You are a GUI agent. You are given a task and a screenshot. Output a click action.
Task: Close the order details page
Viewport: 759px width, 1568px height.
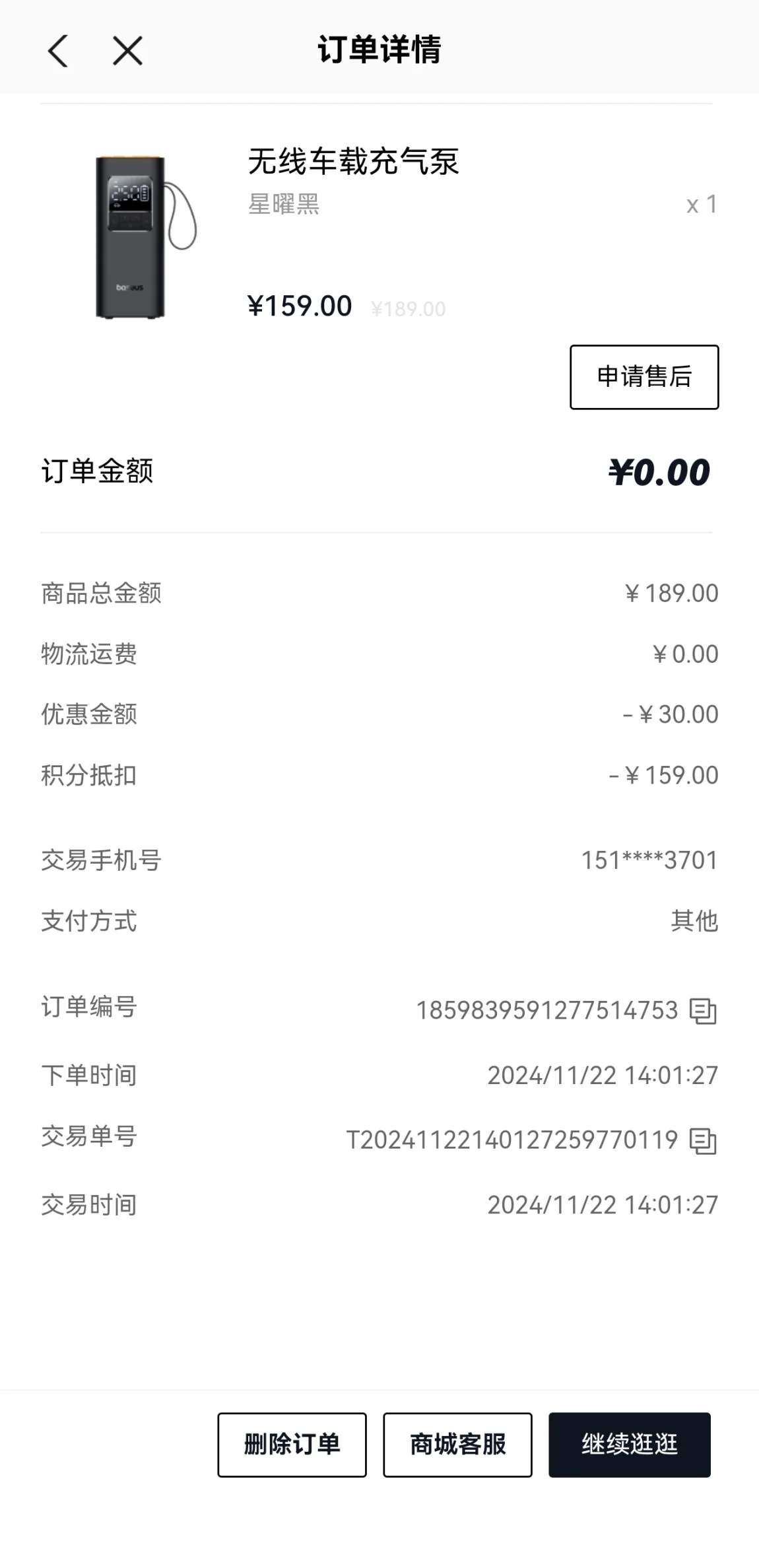coord(127,51)
